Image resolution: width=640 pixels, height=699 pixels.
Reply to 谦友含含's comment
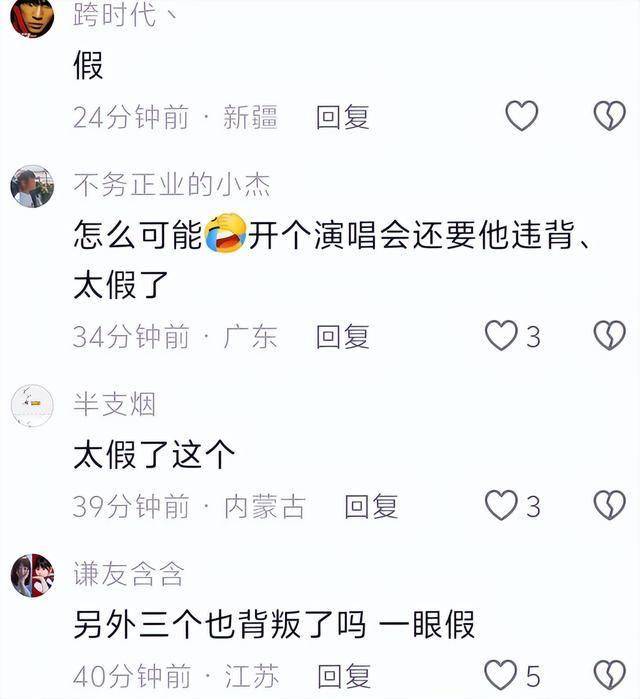pos(343,676)
